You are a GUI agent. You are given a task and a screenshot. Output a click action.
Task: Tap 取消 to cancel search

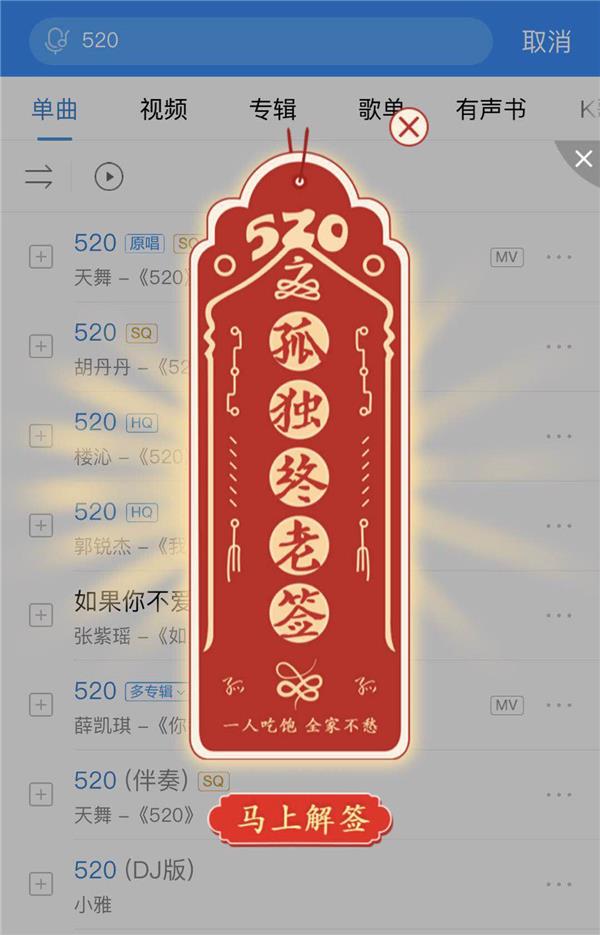click(x=546, y=41)
